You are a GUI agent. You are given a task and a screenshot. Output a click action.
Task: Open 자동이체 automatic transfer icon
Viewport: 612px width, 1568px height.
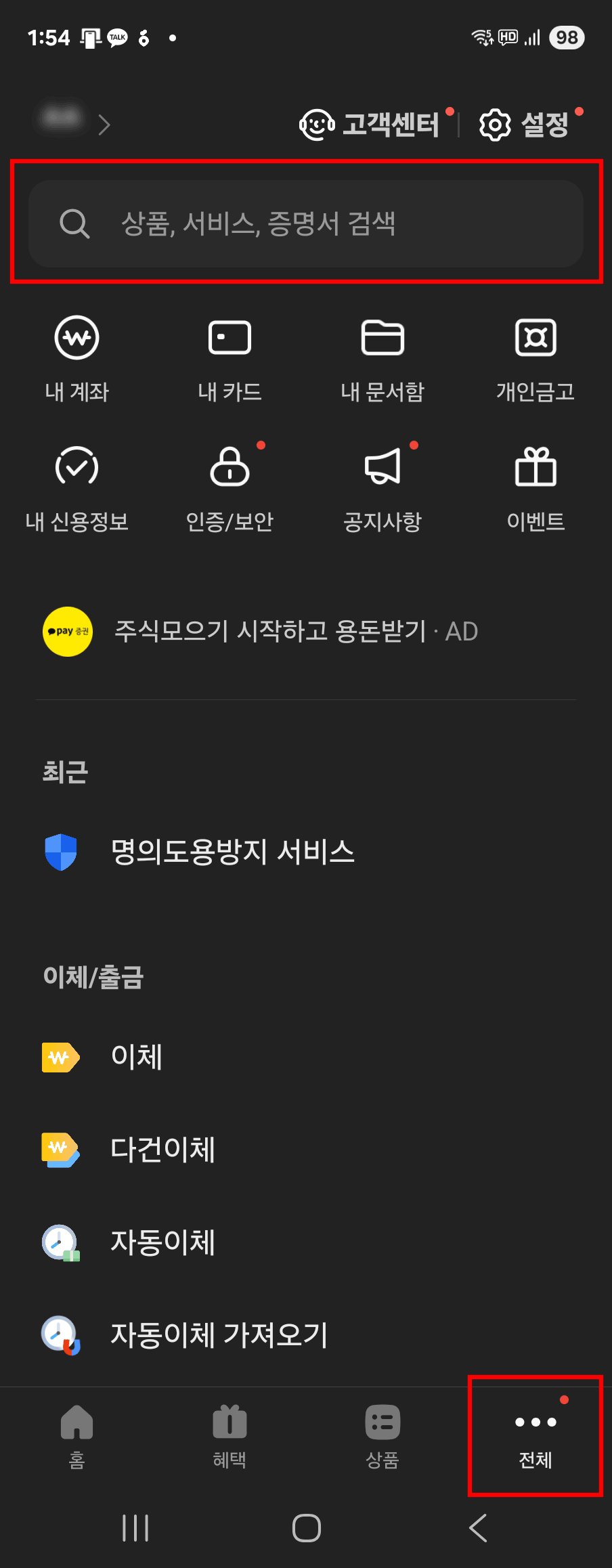[x=60, y=1242]
